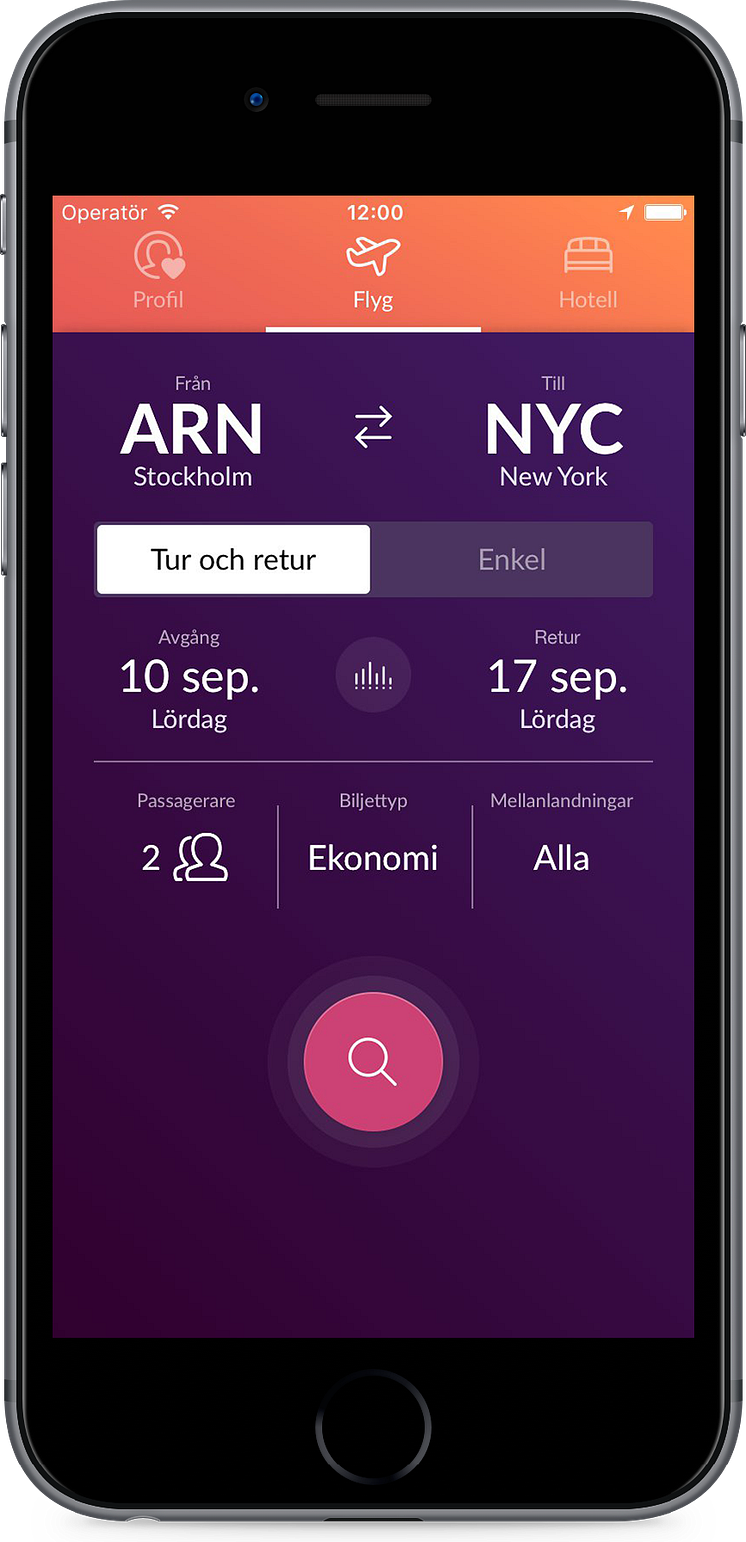
Task: Open the Hotell tab
Action: [588, 270]
